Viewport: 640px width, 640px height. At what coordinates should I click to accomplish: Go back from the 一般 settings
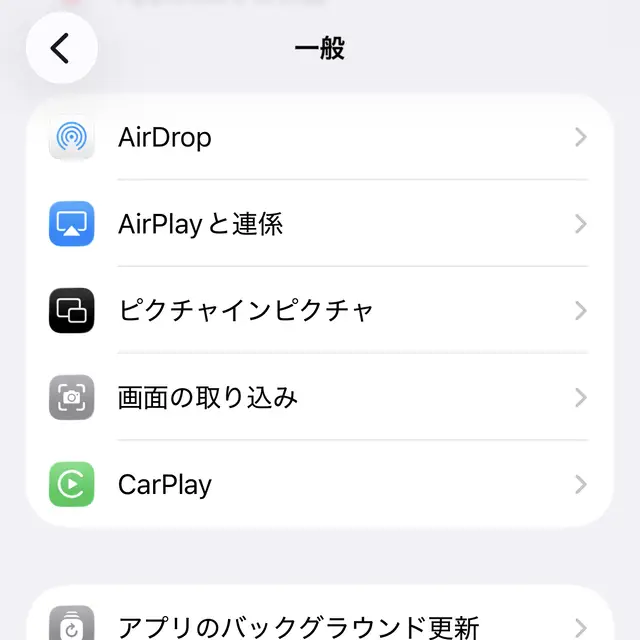pyautogui.click(x=61, y=48)
